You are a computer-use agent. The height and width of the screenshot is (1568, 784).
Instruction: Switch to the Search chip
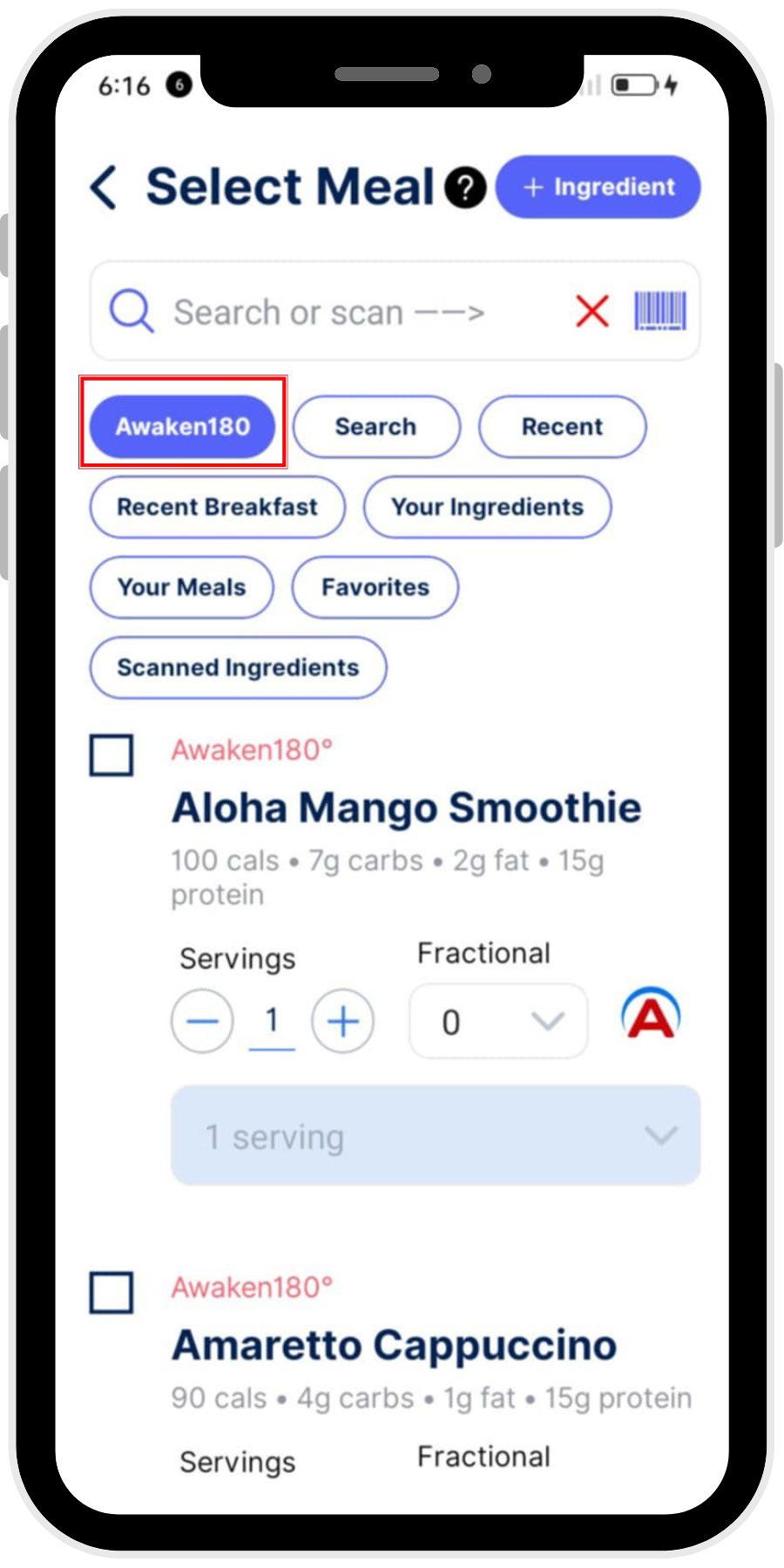click(376, 427)
